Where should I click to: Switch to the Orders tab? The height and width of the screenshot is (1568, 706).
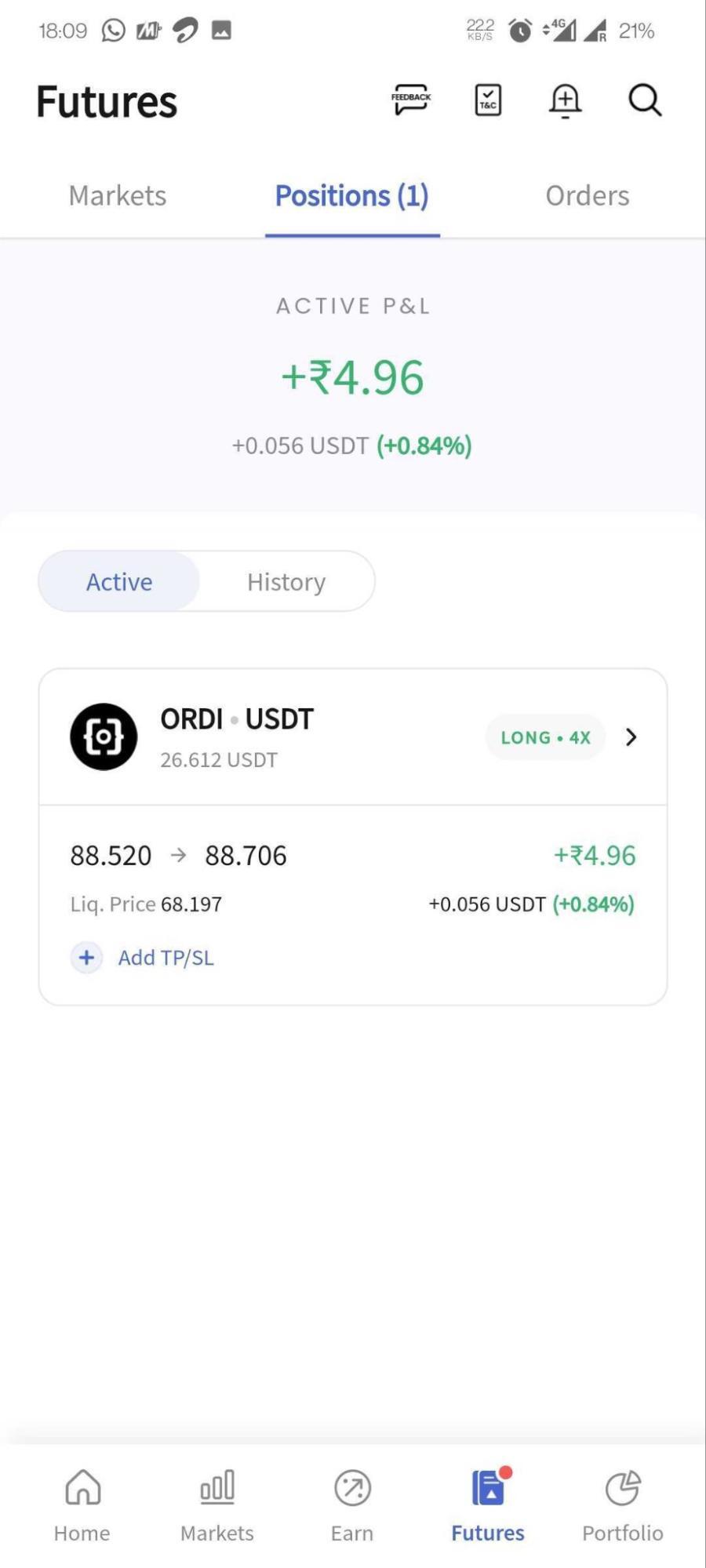(x=588, y=196)
